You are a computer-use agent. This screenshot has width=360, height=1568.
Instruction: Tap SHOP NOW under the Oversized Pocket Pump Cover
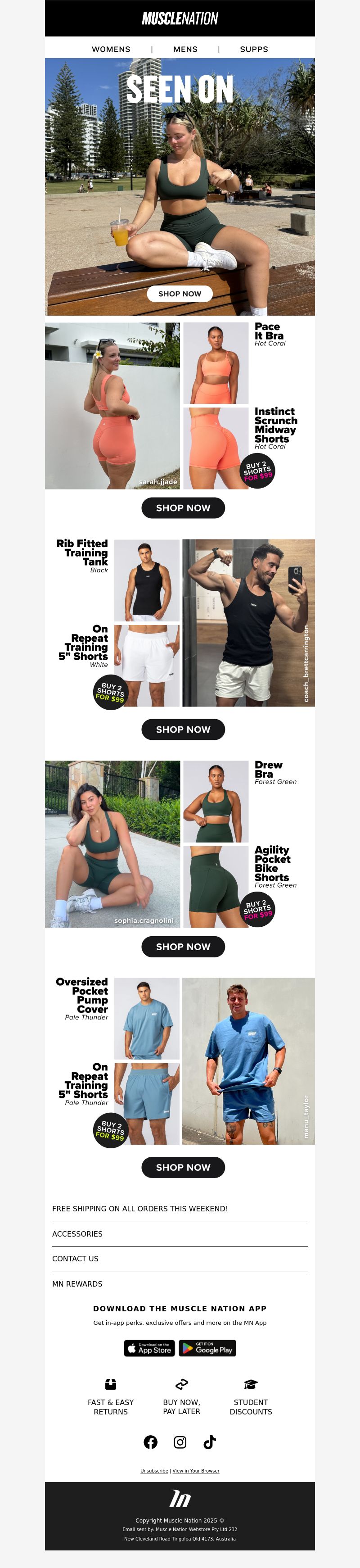pos(183,1168)
